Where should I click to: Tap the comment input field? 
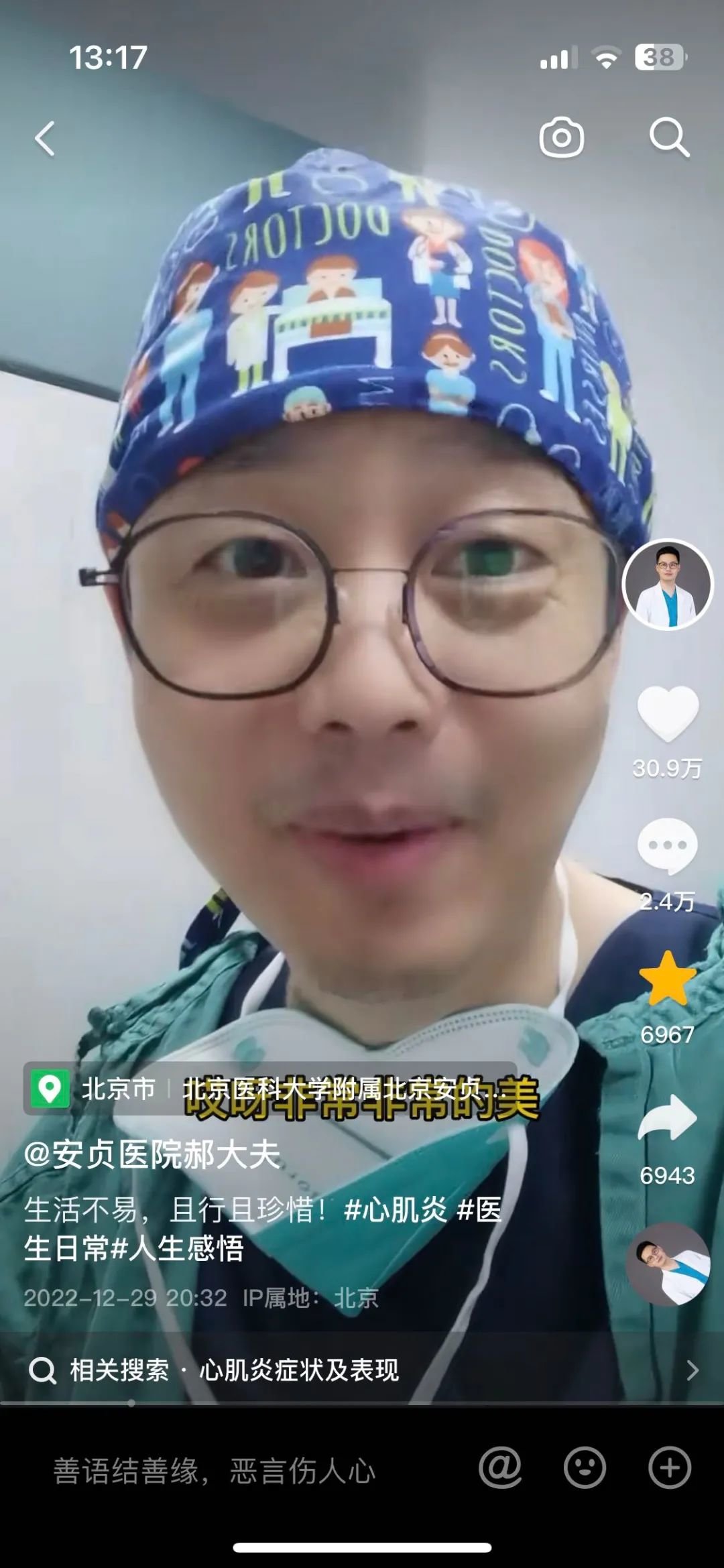(x=215, y=1471)
